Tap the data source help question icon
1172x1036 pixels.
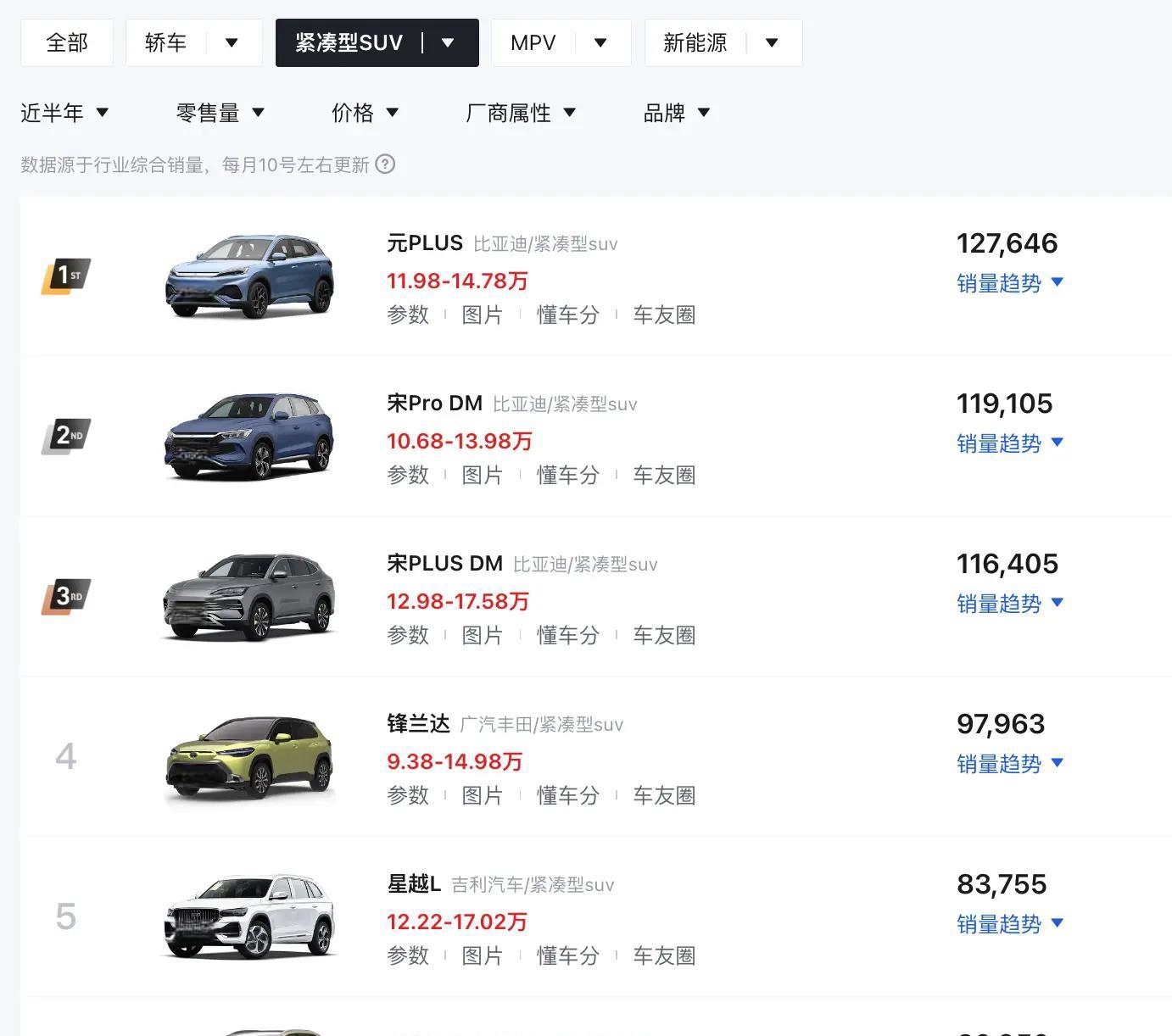(385, 164)
